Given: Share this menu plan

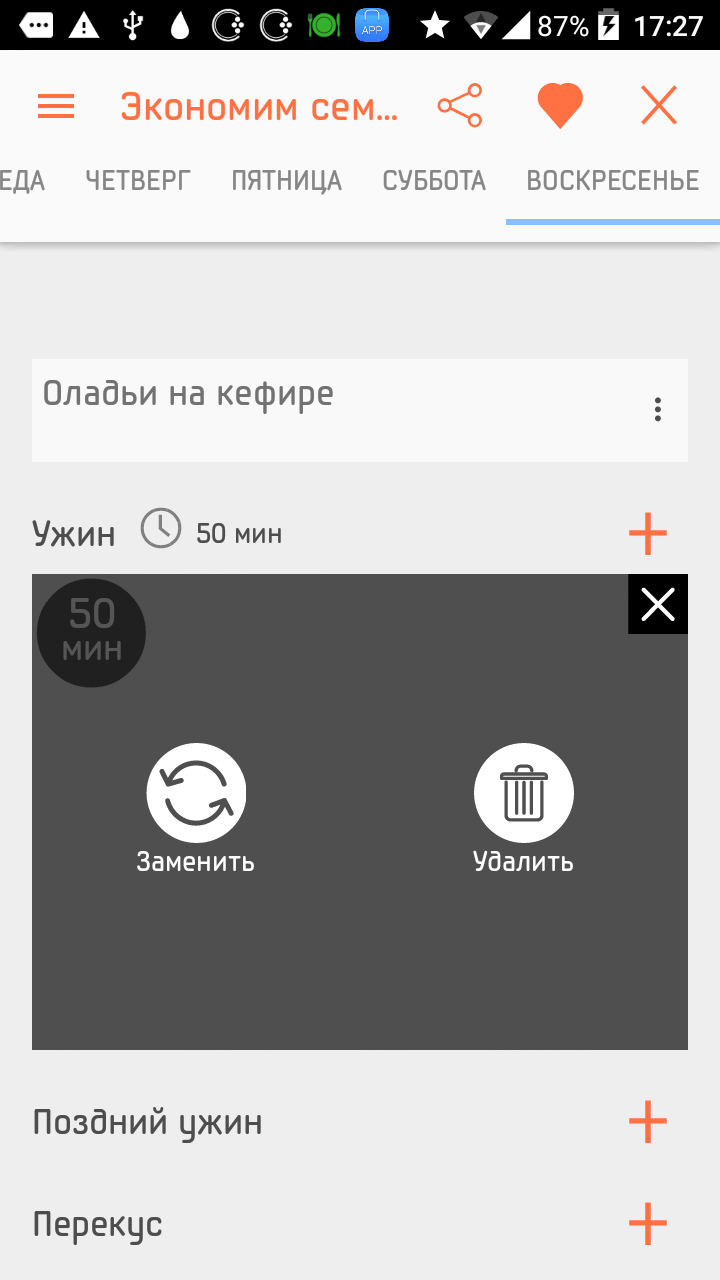Looking at the screenshot, I should coord(459,106).
